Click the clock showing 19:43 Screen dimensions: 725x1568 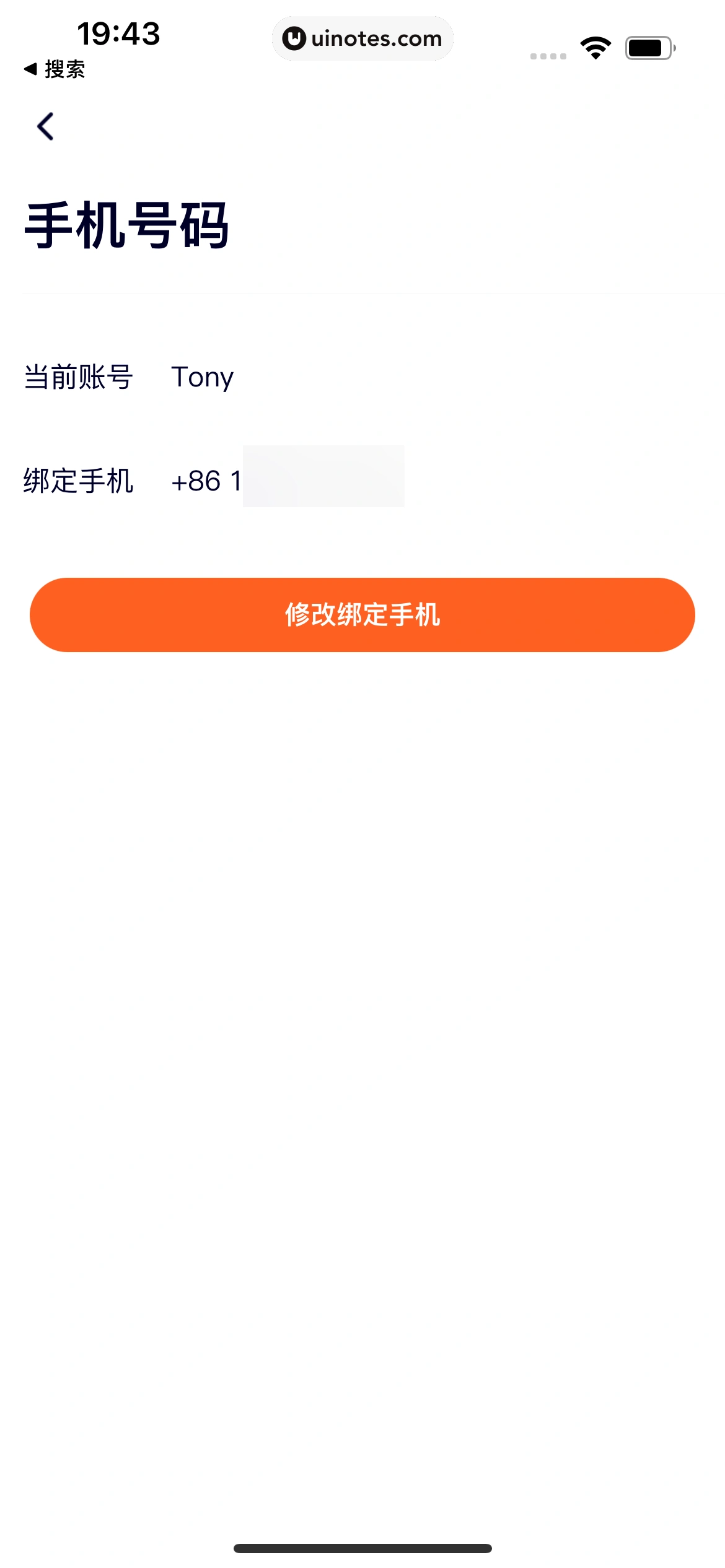pyautogui.click(x=120, y=35)
